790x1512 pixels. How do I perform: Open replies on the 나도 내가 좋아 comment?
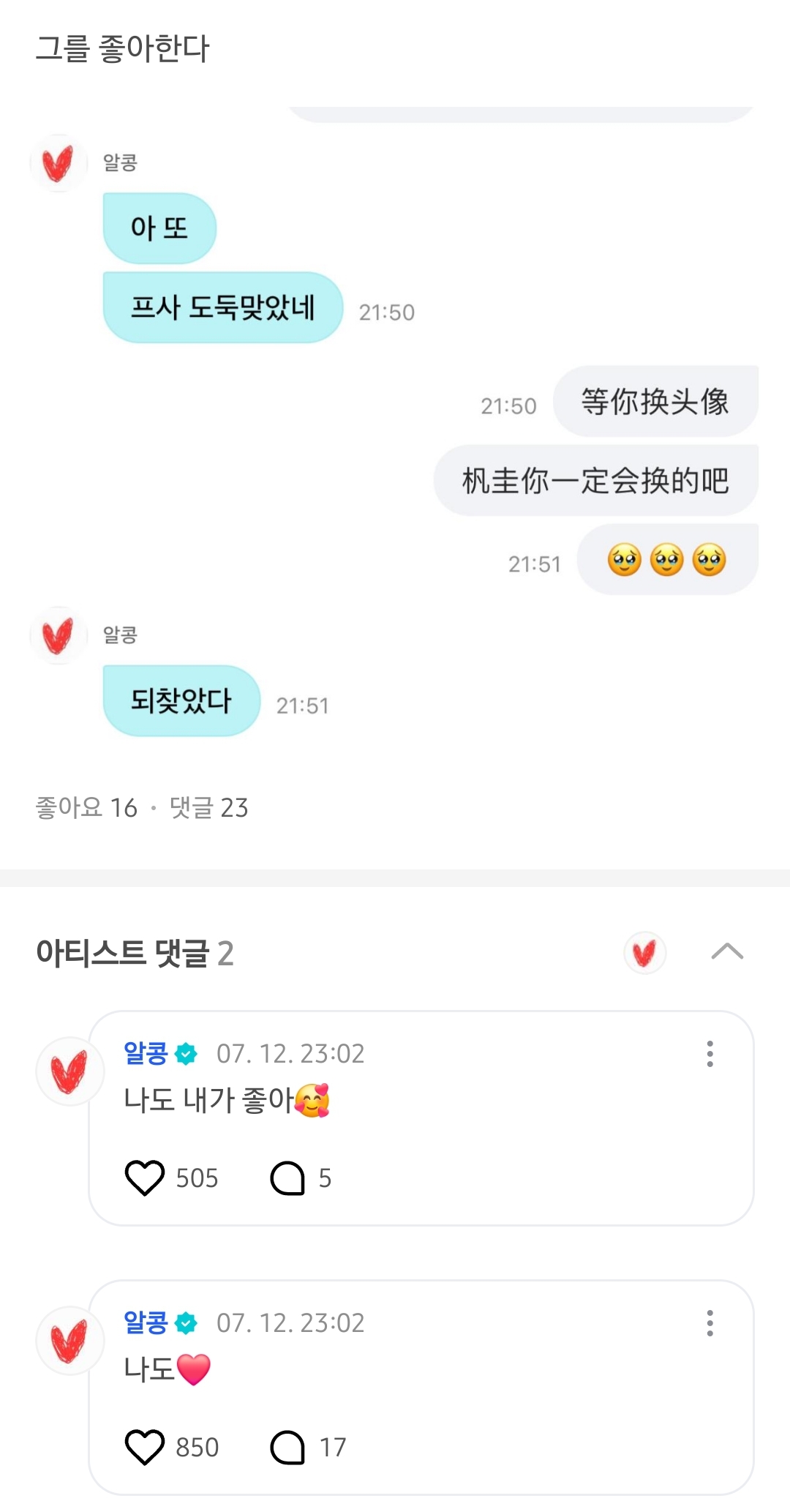pos(287,1178)
